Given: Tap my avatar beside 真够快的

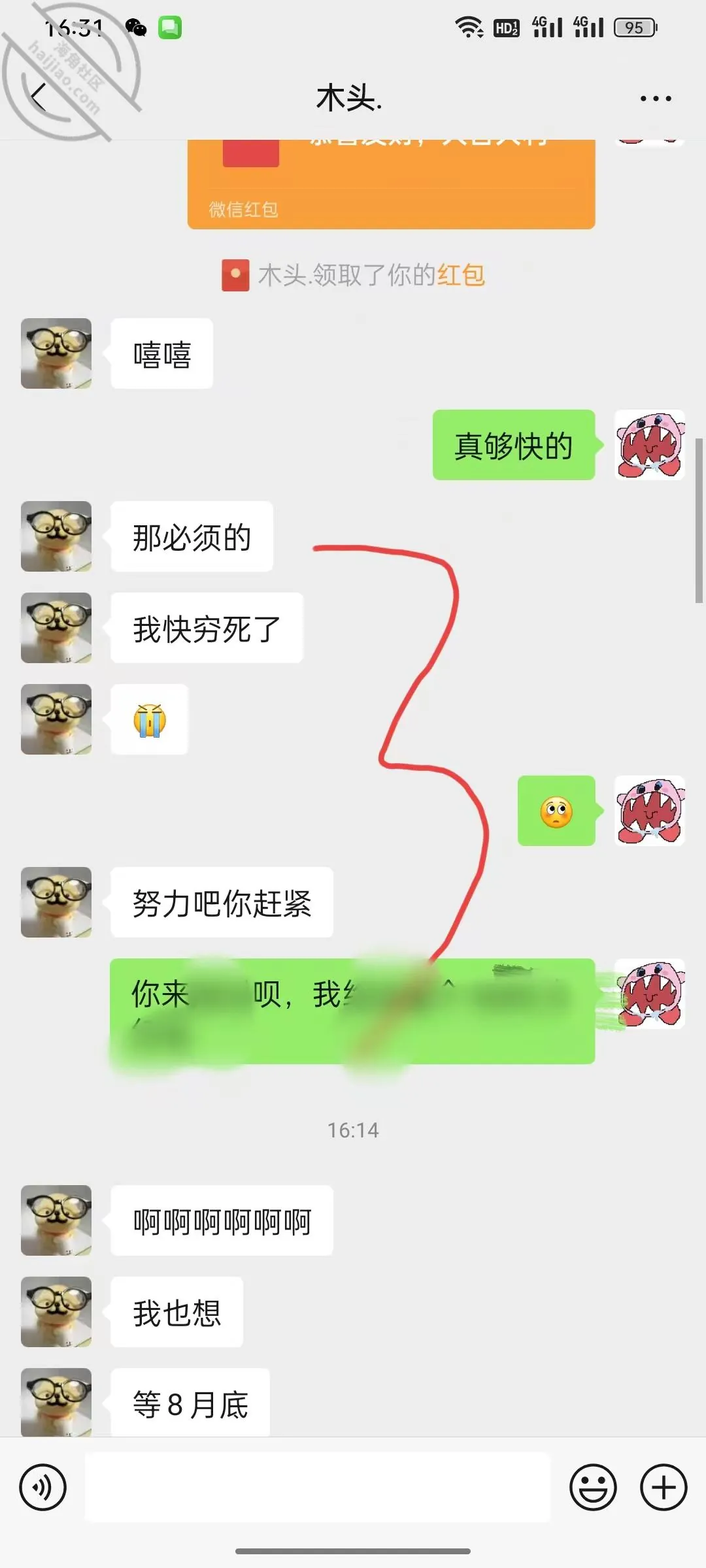Looking at the screenshot, I should click(x=650, y=445).
